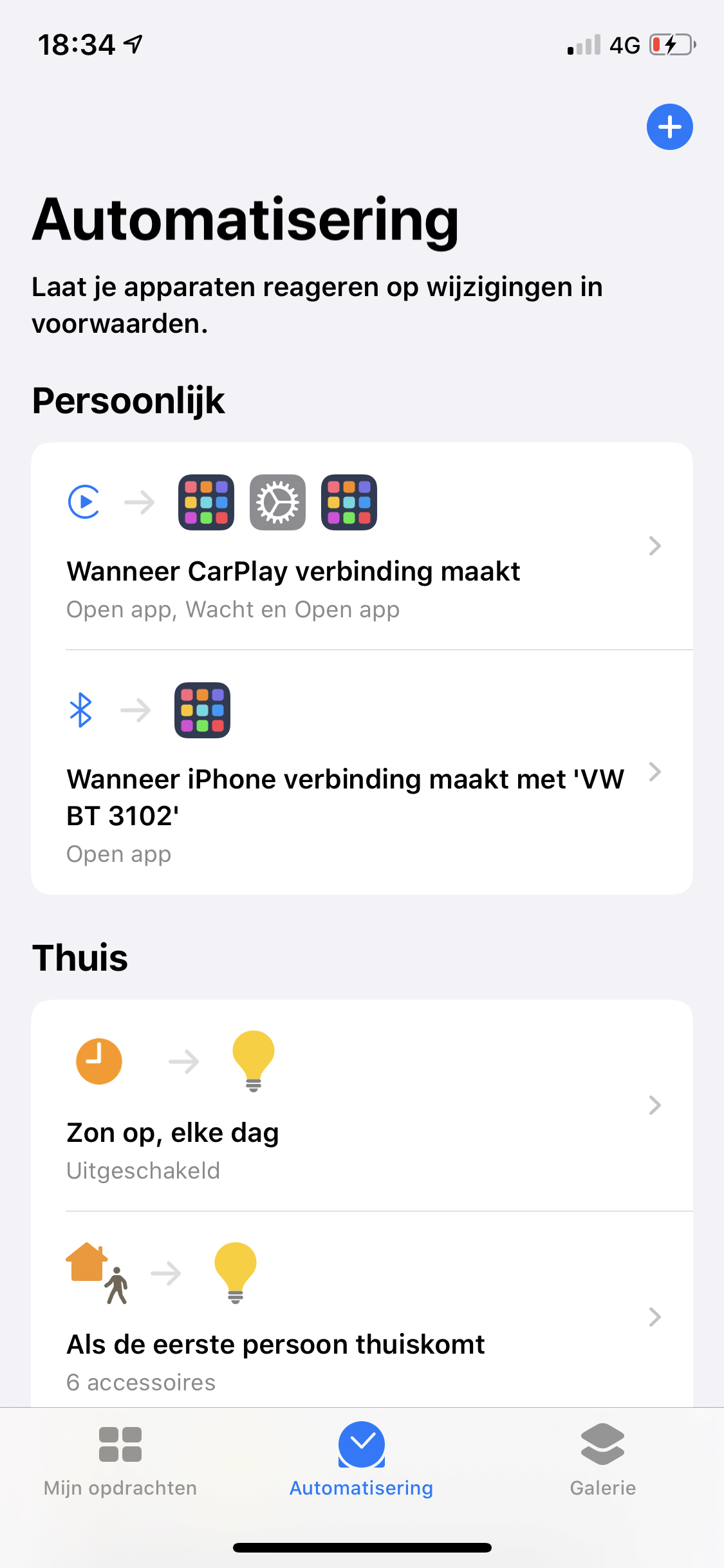This screenshot has width=724, height=1568.
Task: Select the Automatisering tab
Action: [x=362, y=1461]
